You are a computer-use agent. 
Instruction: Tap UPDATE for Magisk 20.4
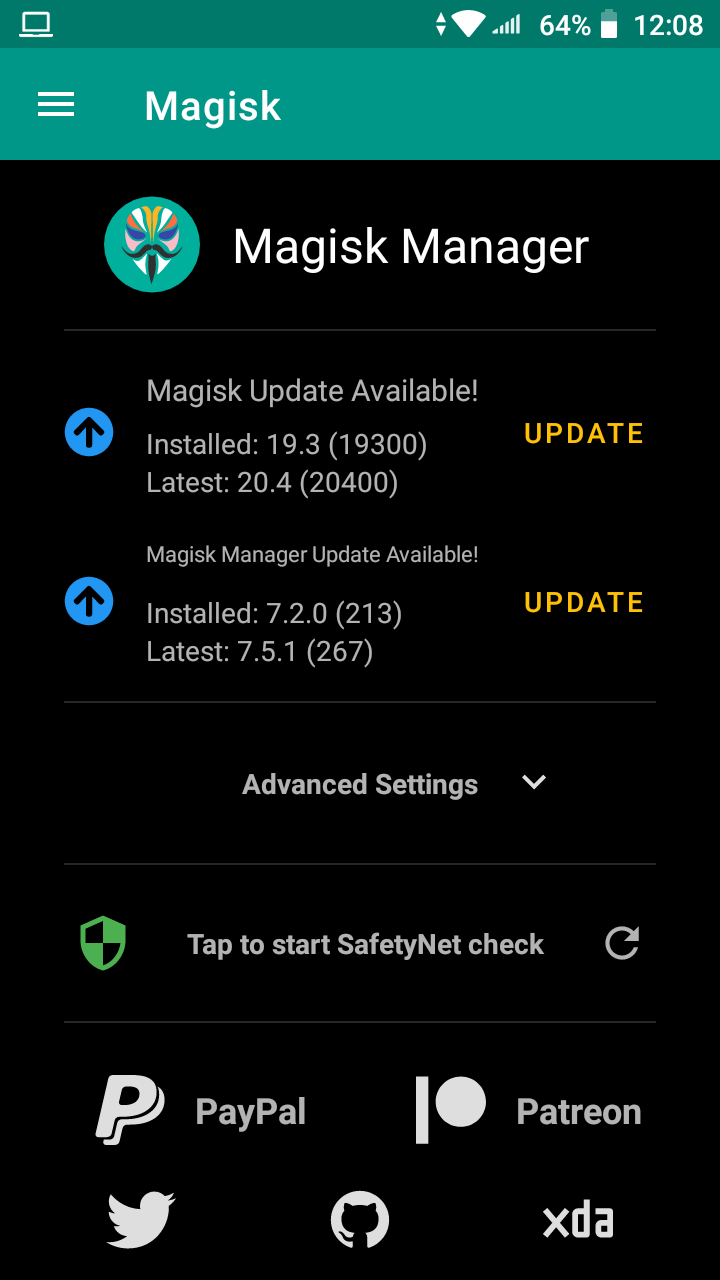pos(584,433)
